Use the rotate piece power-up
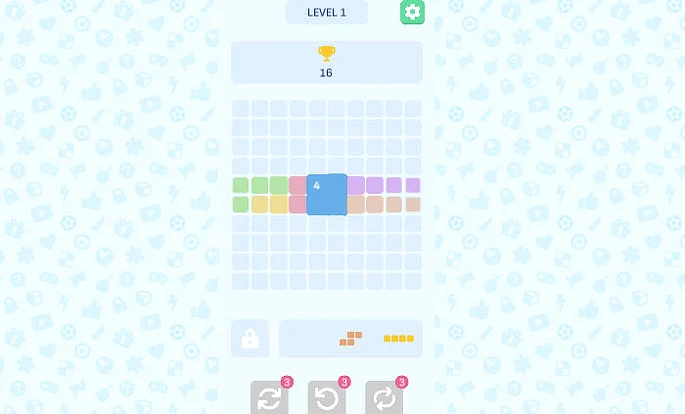685x414 pixels. click(384, 398)
